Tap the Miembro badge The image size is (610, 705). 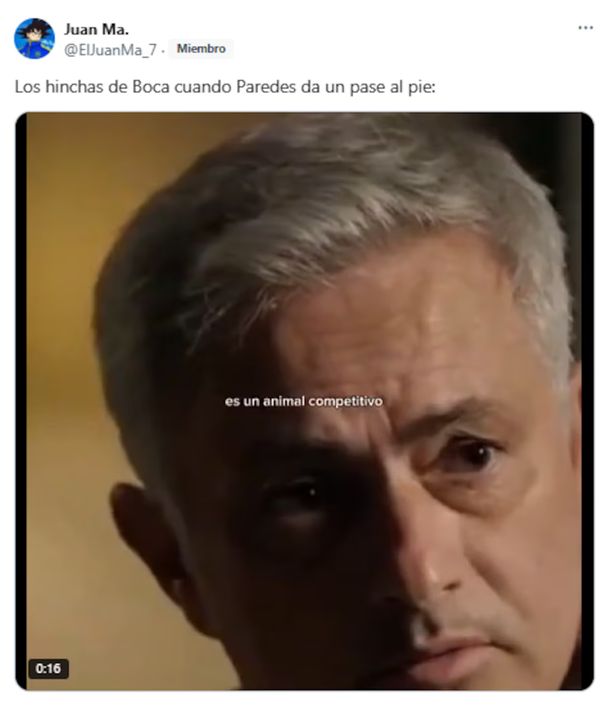click(201, 48)
